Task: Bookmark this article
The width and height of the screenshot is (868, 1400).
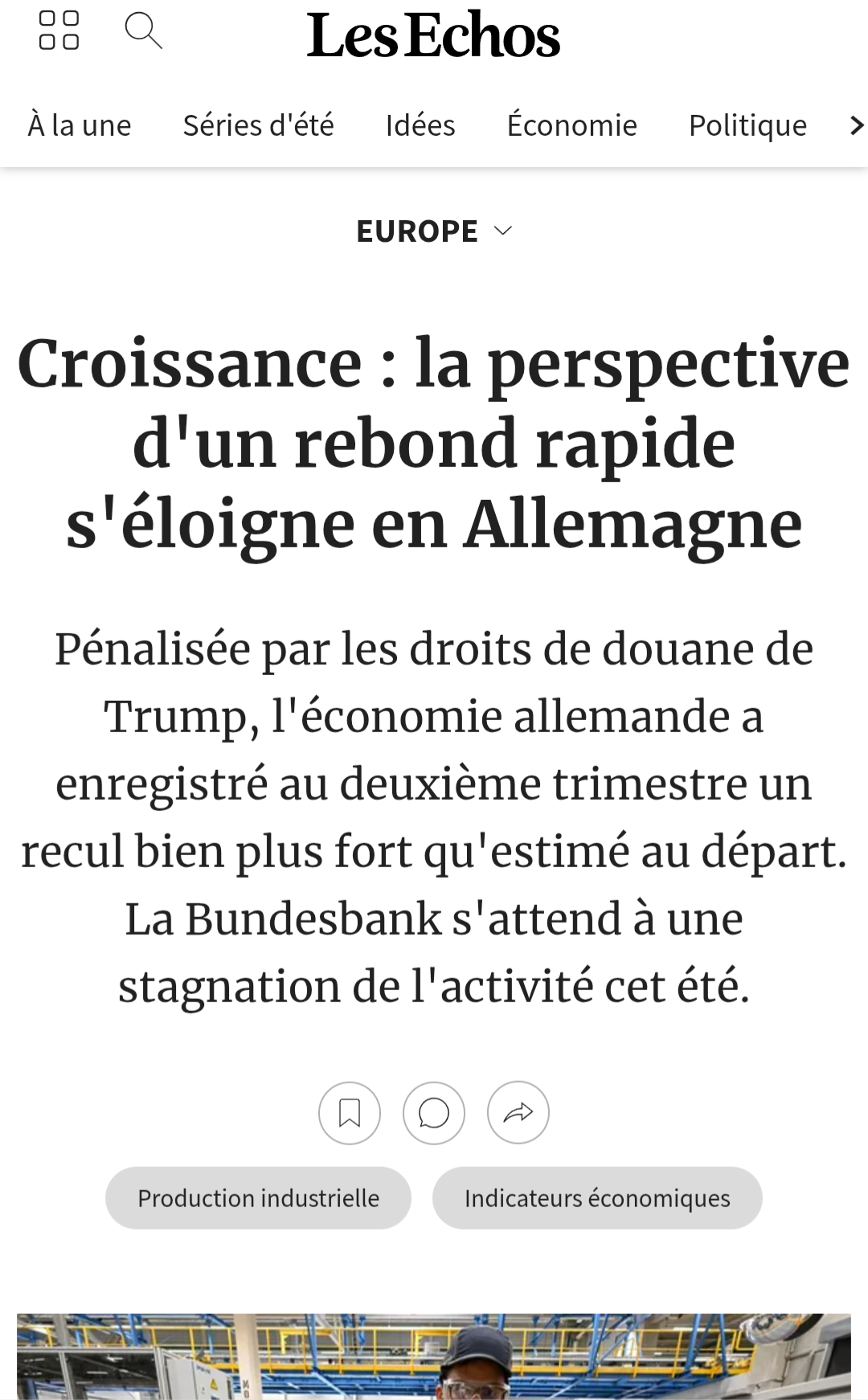Action: pos(350,1113)
